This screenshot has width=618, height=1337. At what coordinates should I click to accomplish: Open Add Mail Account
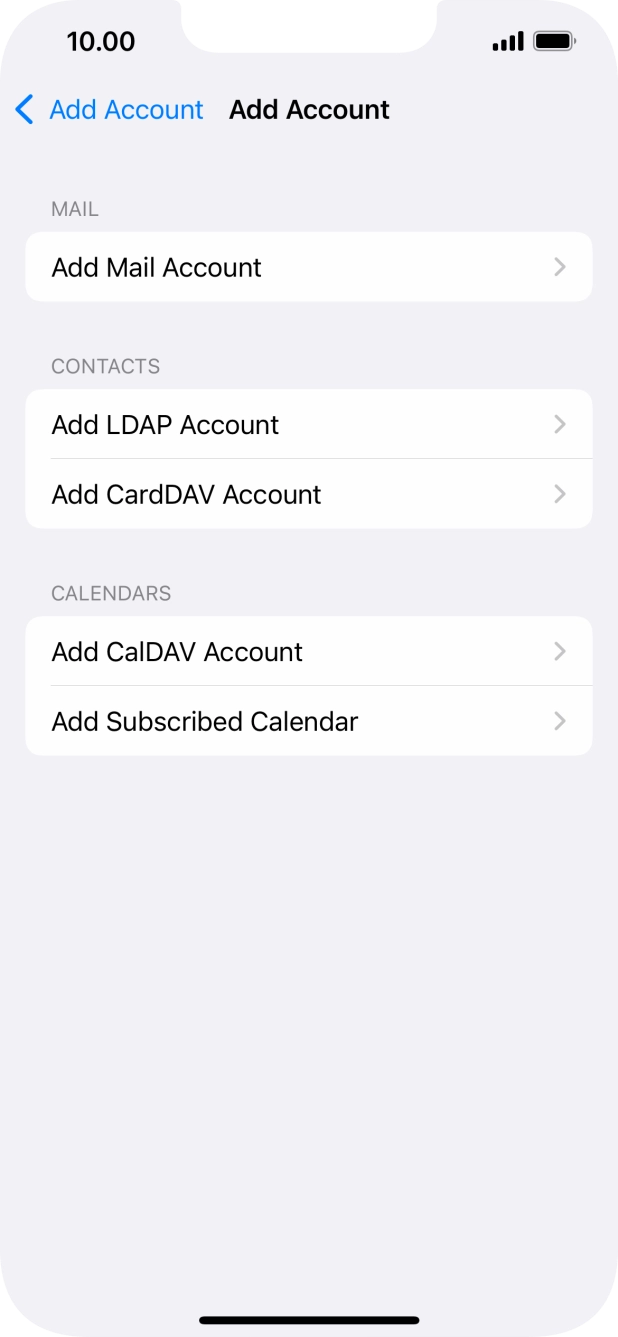308,267
